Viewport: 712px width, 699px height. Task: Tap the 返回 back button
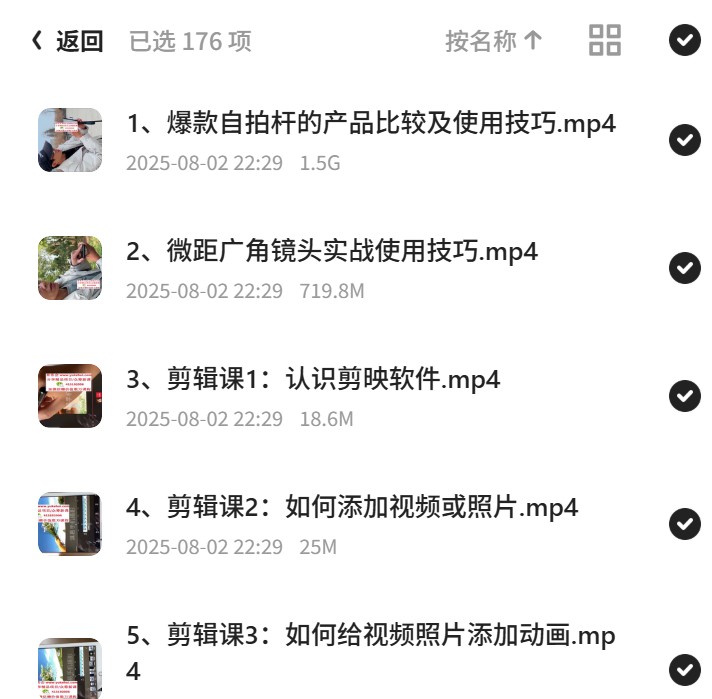tap(67, 41)
